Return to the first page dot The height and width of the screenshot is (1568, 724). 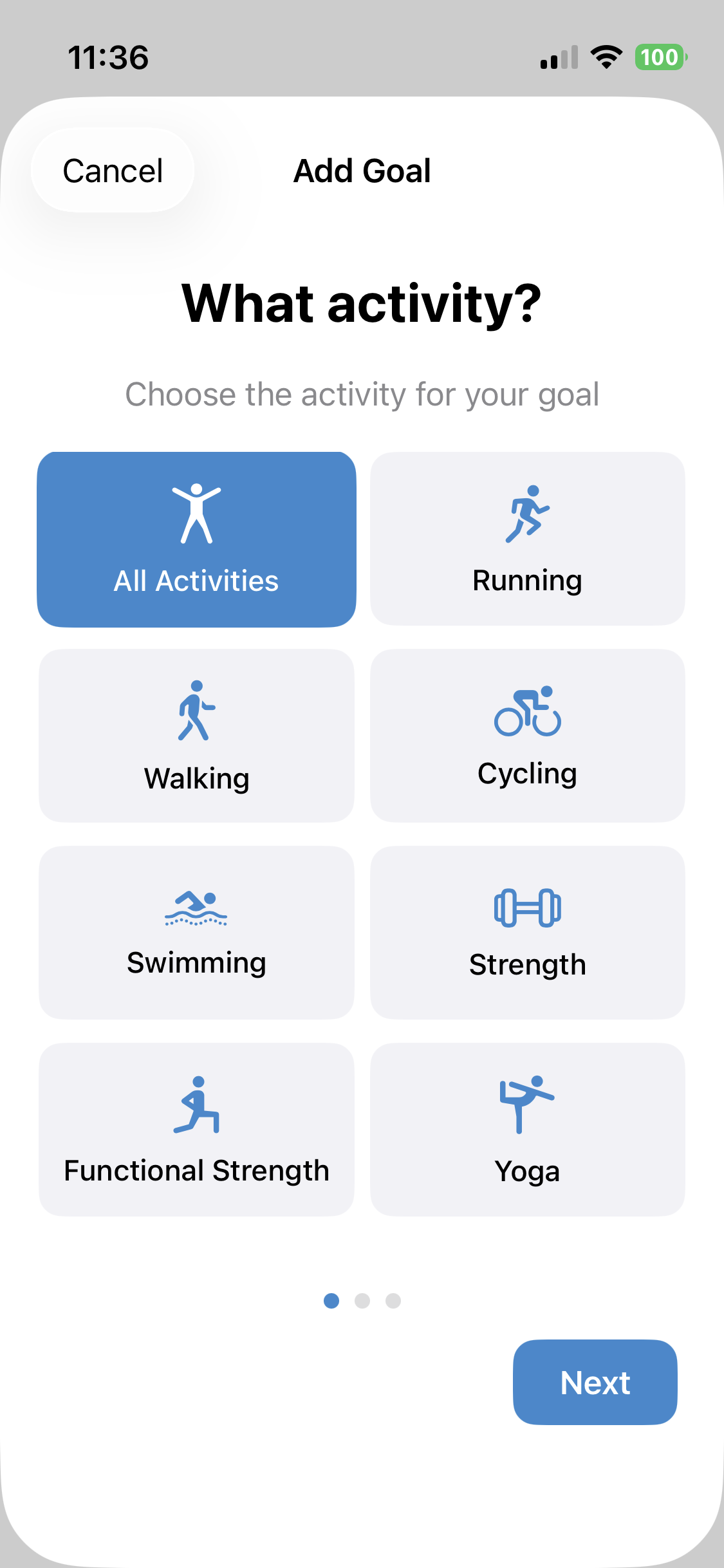pyautogui.click(x=332, y=1301)
